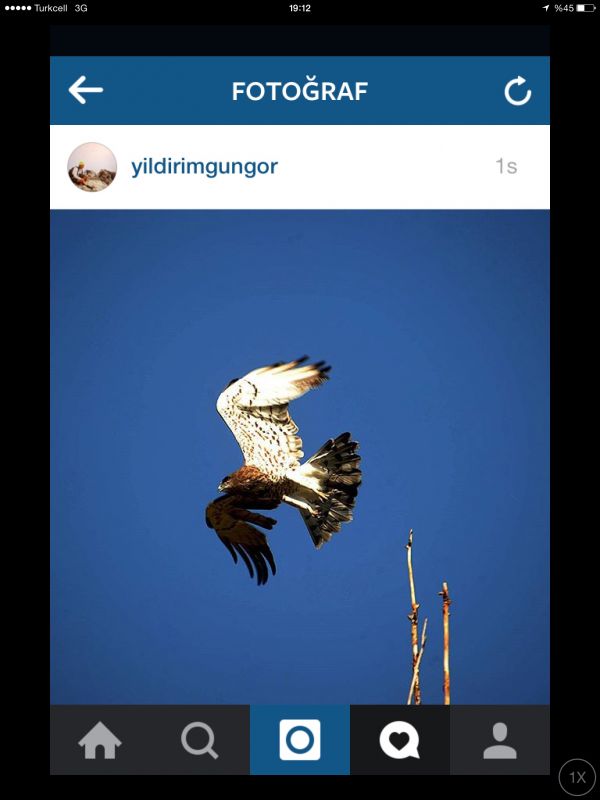Switch to the Home feed tab
The width and height of the screenshot is (600, 800).
(100, 740)
